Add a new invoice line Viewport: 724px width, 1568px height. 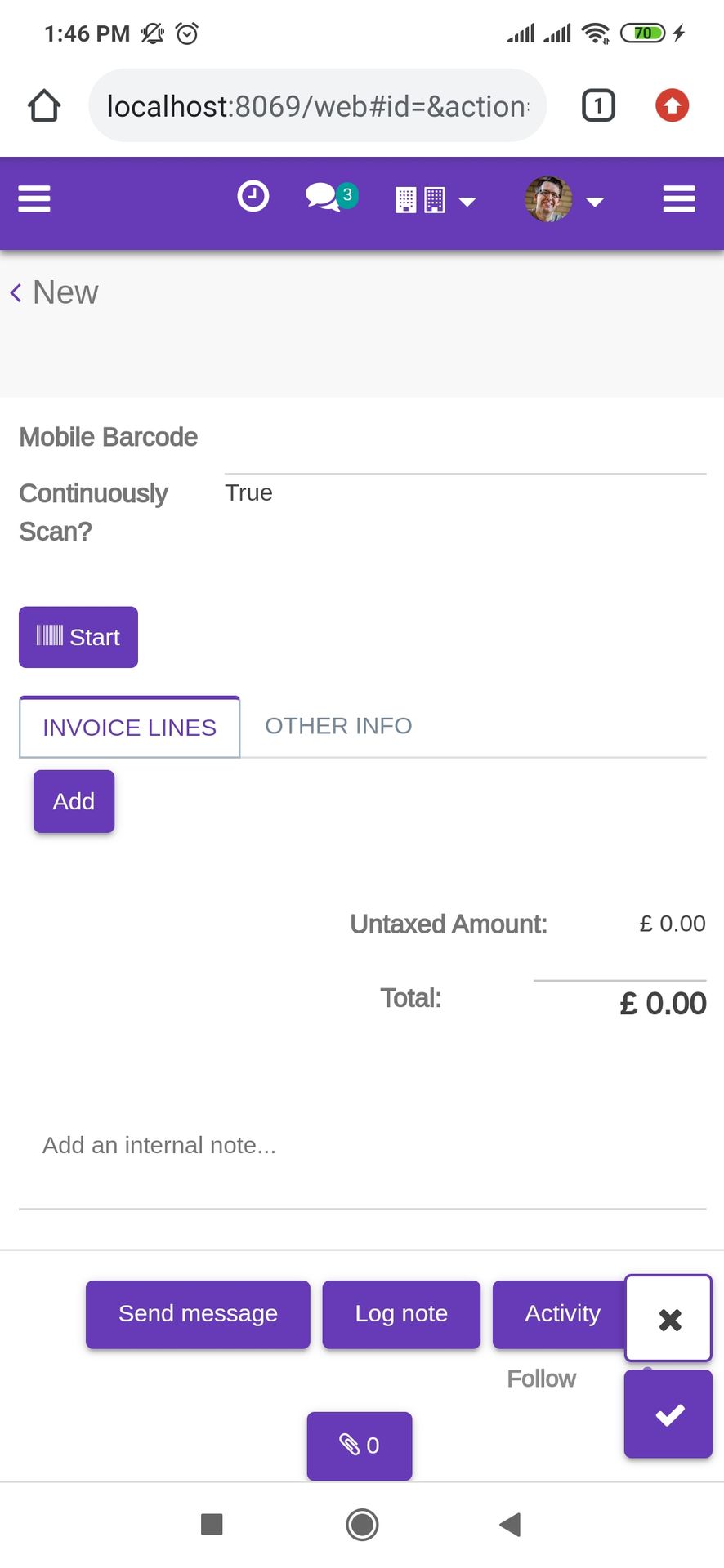(74, 801)
